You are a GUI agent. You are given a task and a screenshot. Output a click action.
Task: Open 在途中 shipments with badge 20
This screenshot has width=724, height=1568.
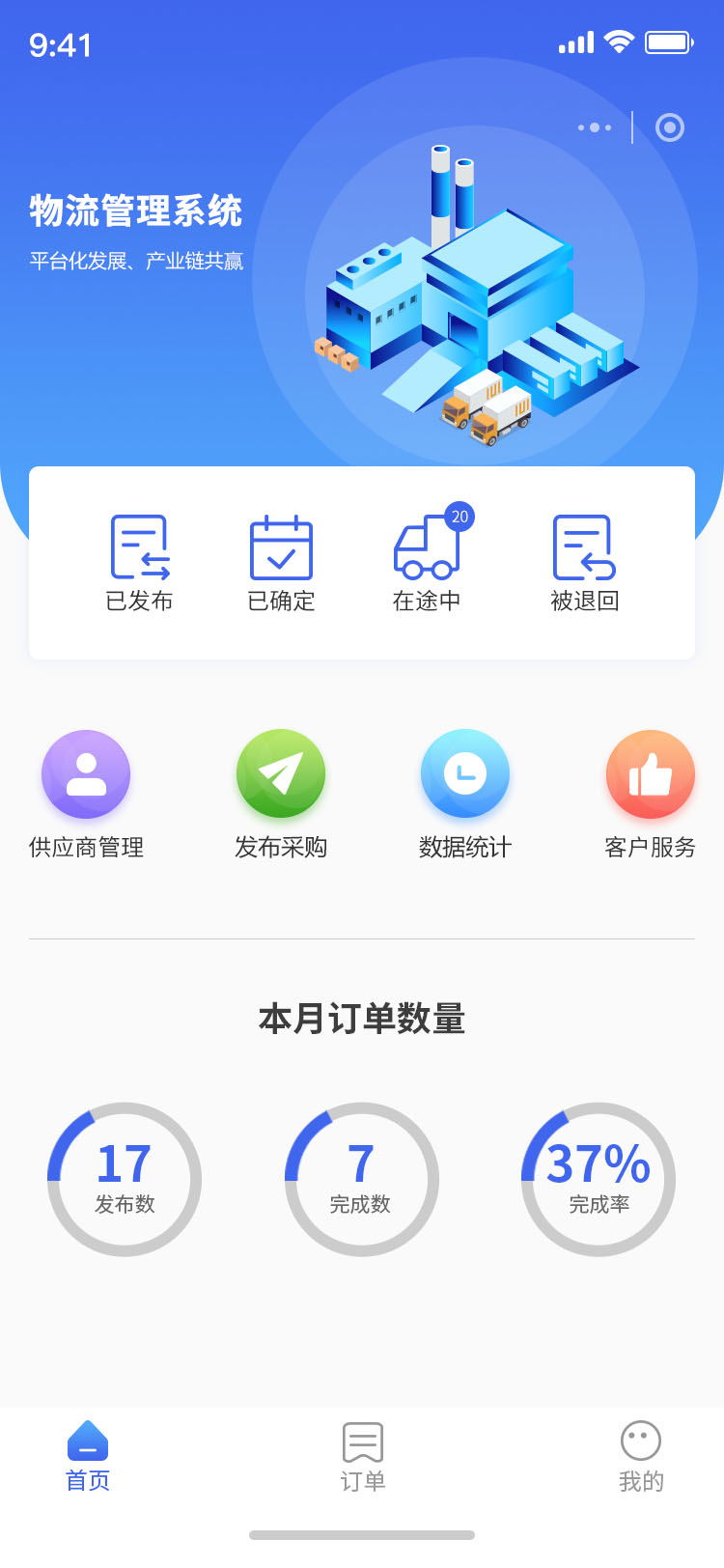[x=428, y=560]
